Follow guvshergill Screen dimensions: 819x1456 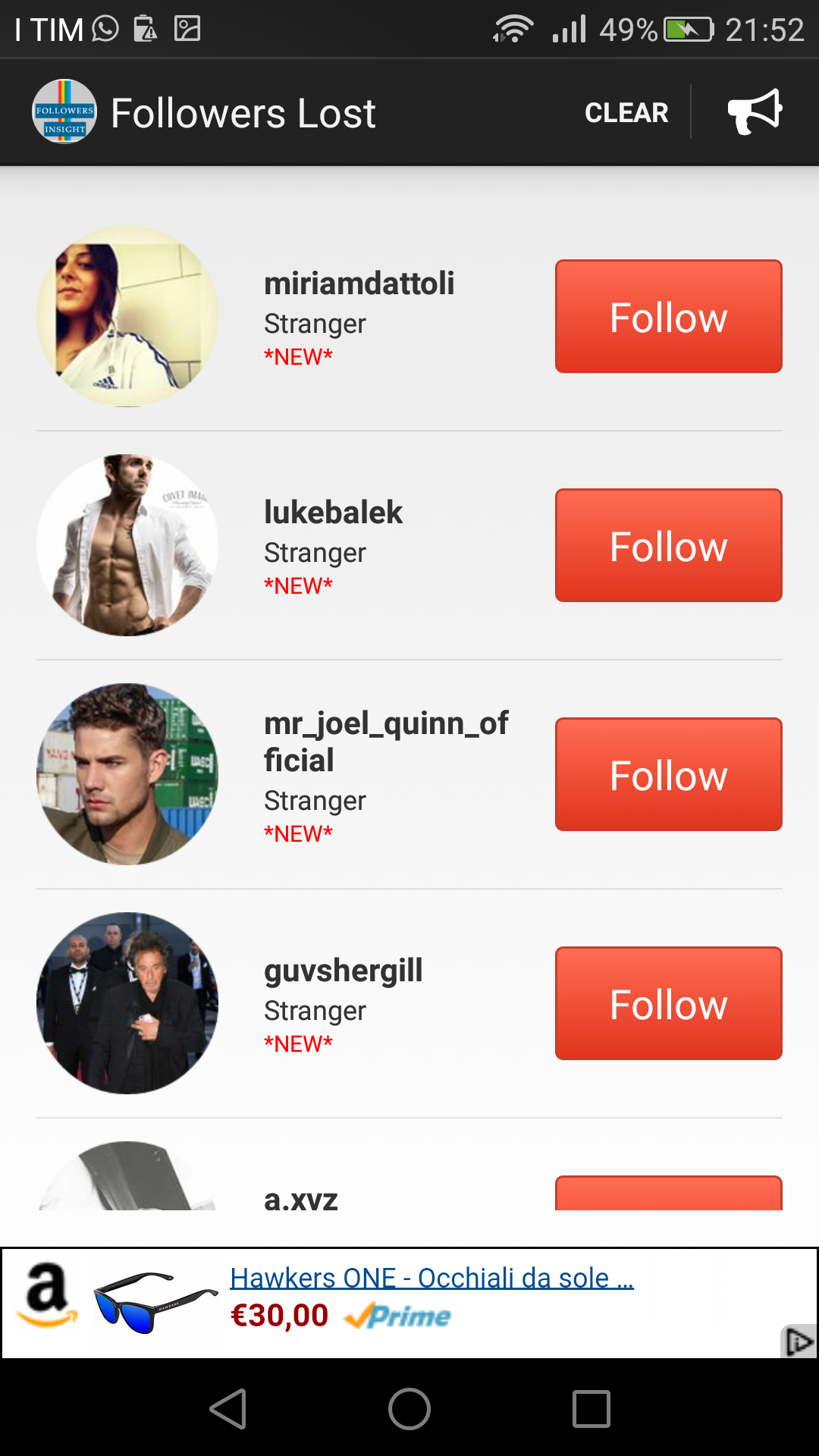click(x=668, y=1003)
